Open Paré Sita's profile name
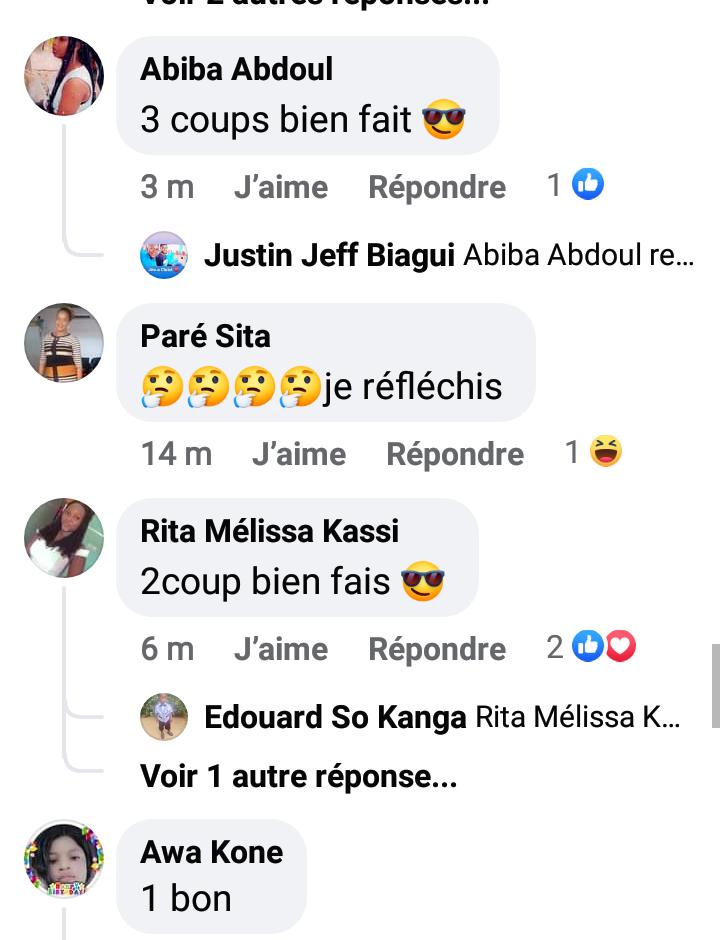This screenshot has width=720, height=940. tap(205, 336)
